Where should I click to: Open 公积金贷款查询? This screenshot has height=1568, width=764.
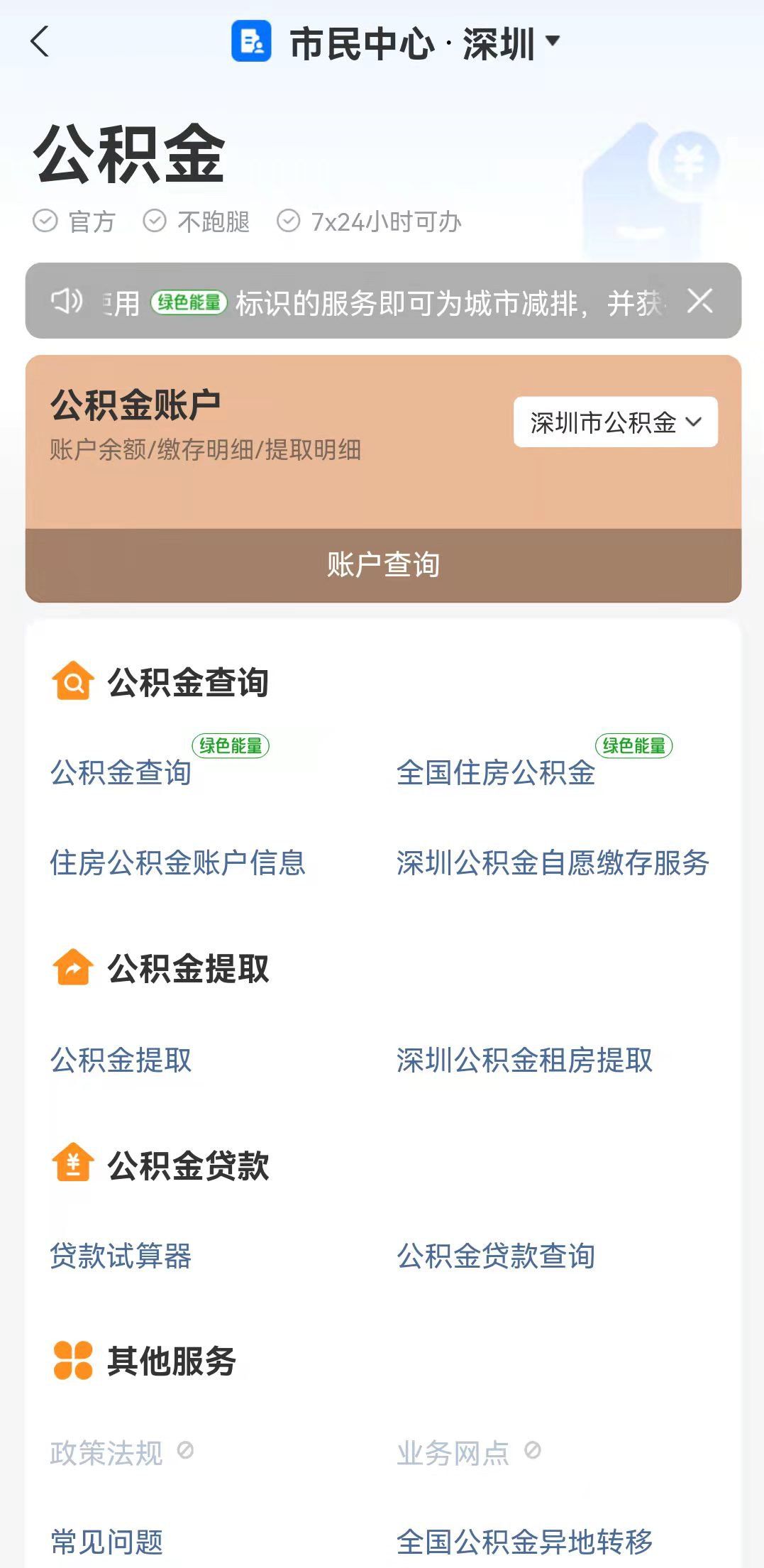click(x=495, y=1256)
